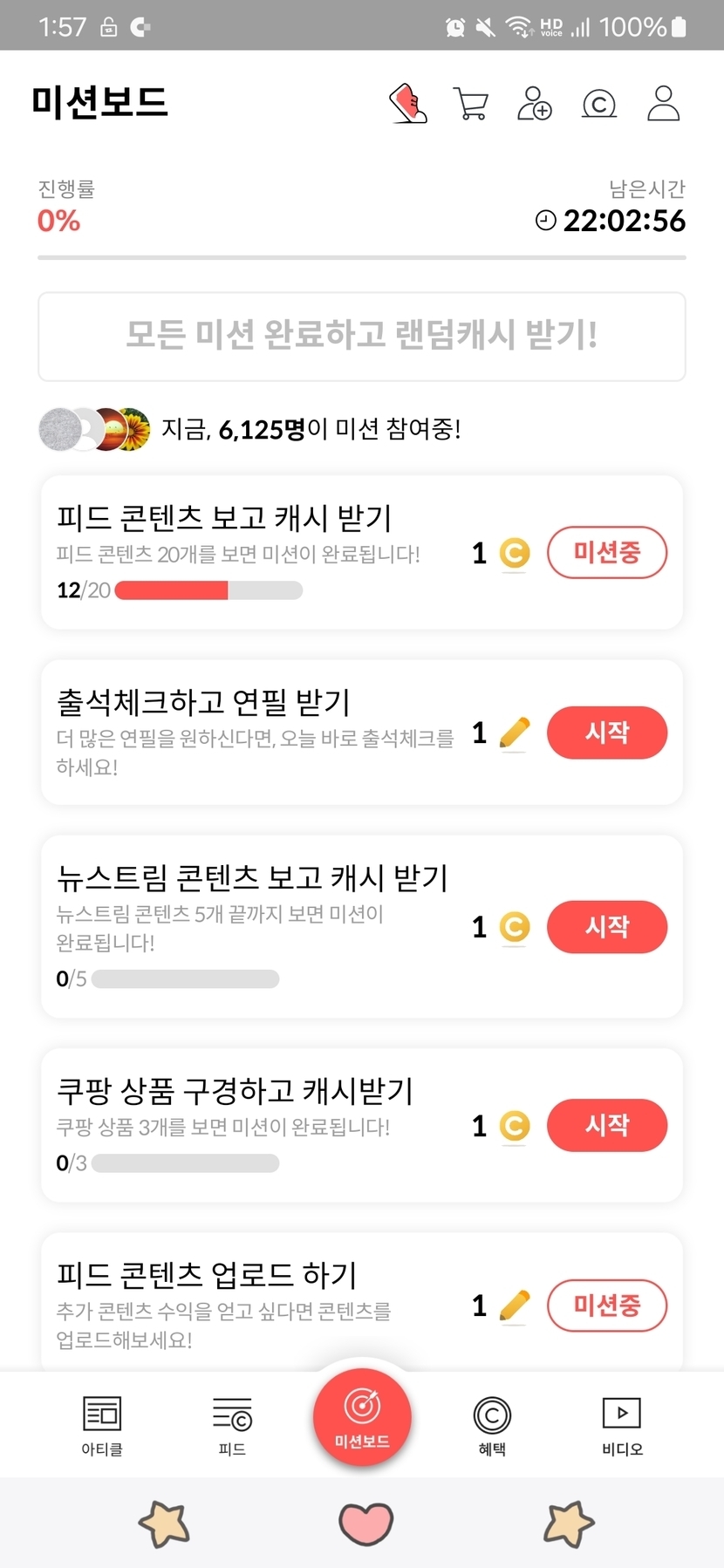724x1568 pixels.
Task: Select the 미션보드 tab
Action: point(362,1416)
